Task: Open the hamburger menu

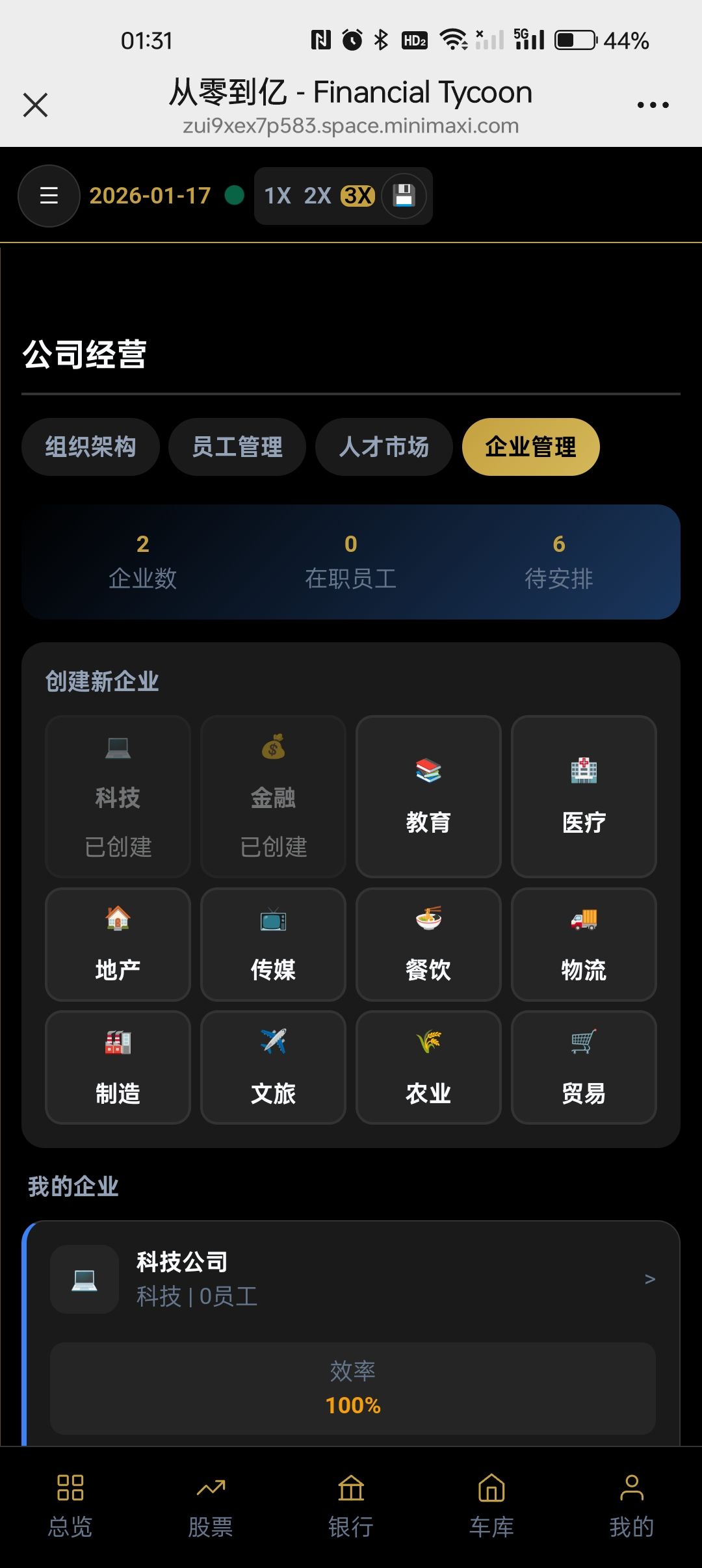Action: click(x=49, y=196)
